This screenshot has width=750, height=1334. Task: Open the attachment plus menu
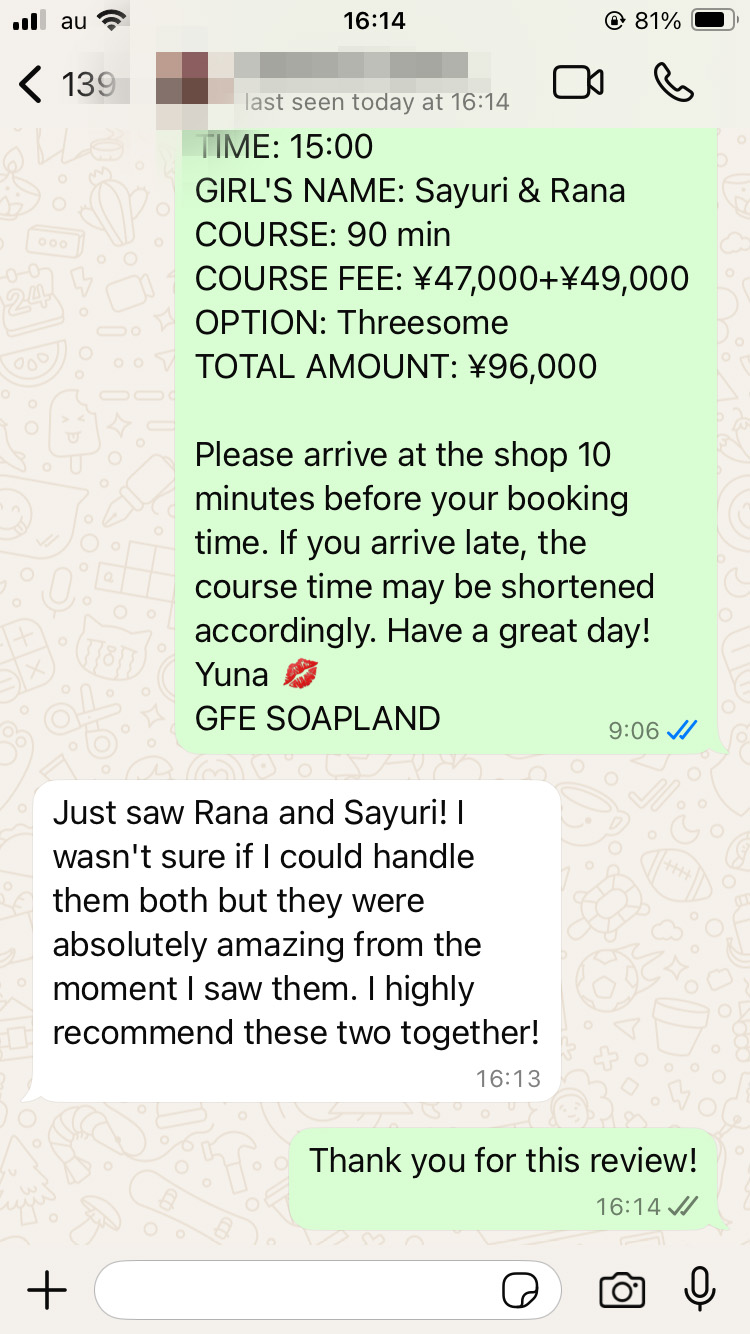click(x=46, y=1290)
